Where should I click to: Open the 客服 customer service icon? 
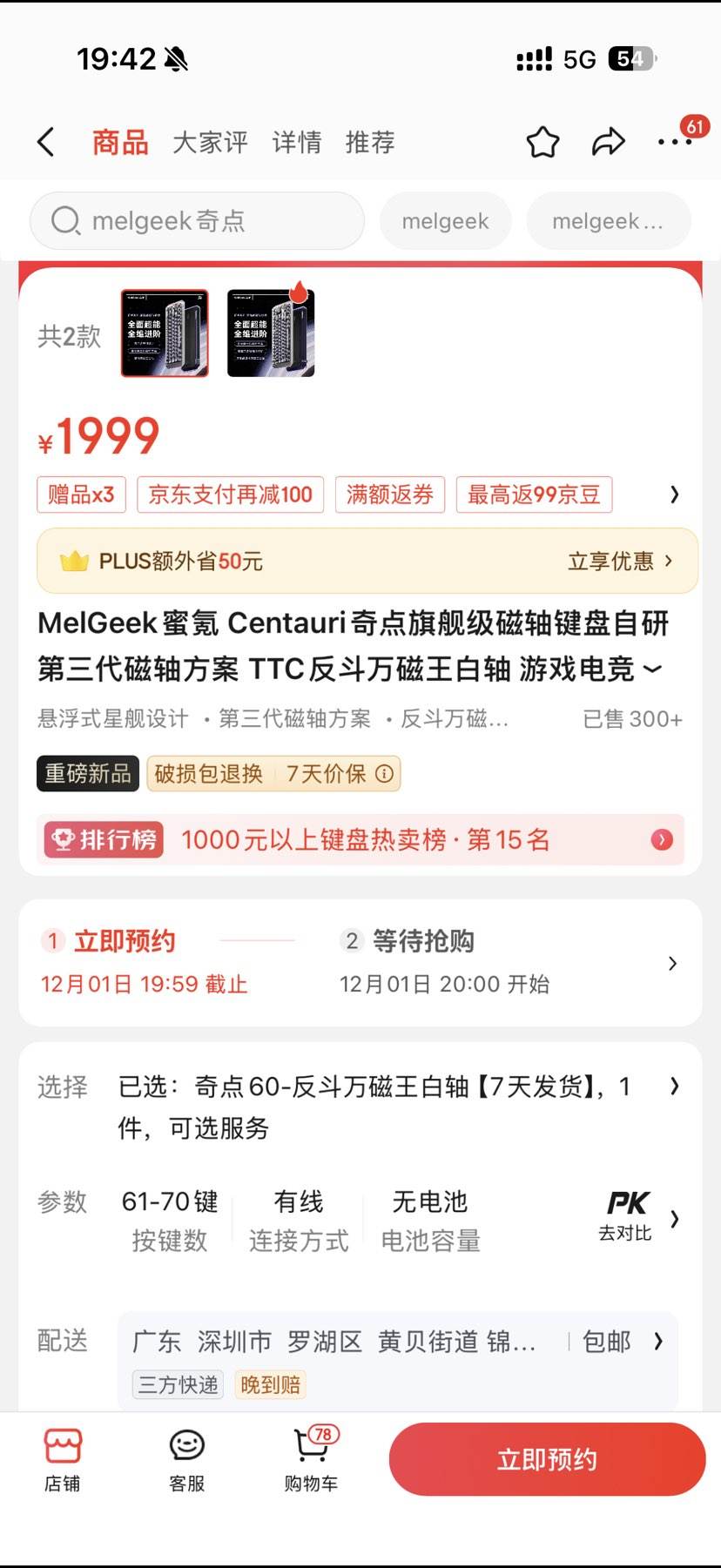click(186, 1458)
